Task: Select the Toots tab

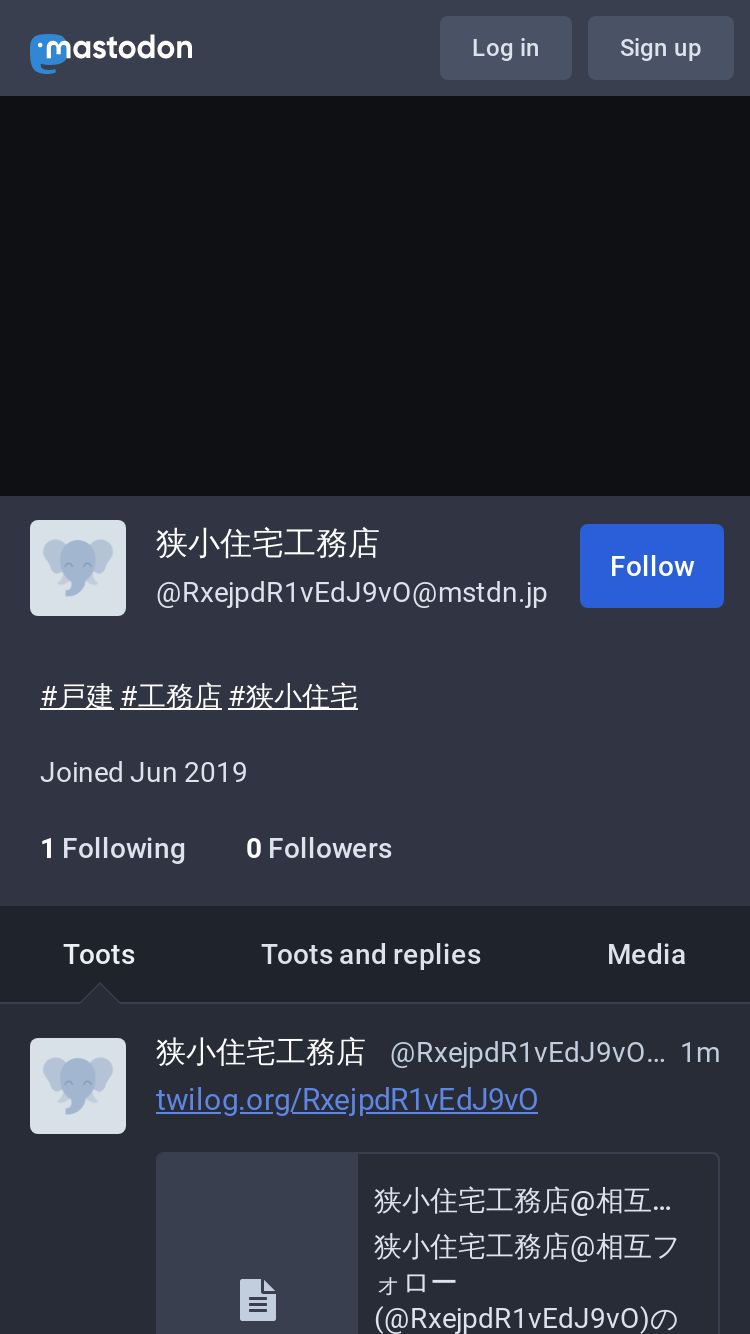Action: (99, 954)
